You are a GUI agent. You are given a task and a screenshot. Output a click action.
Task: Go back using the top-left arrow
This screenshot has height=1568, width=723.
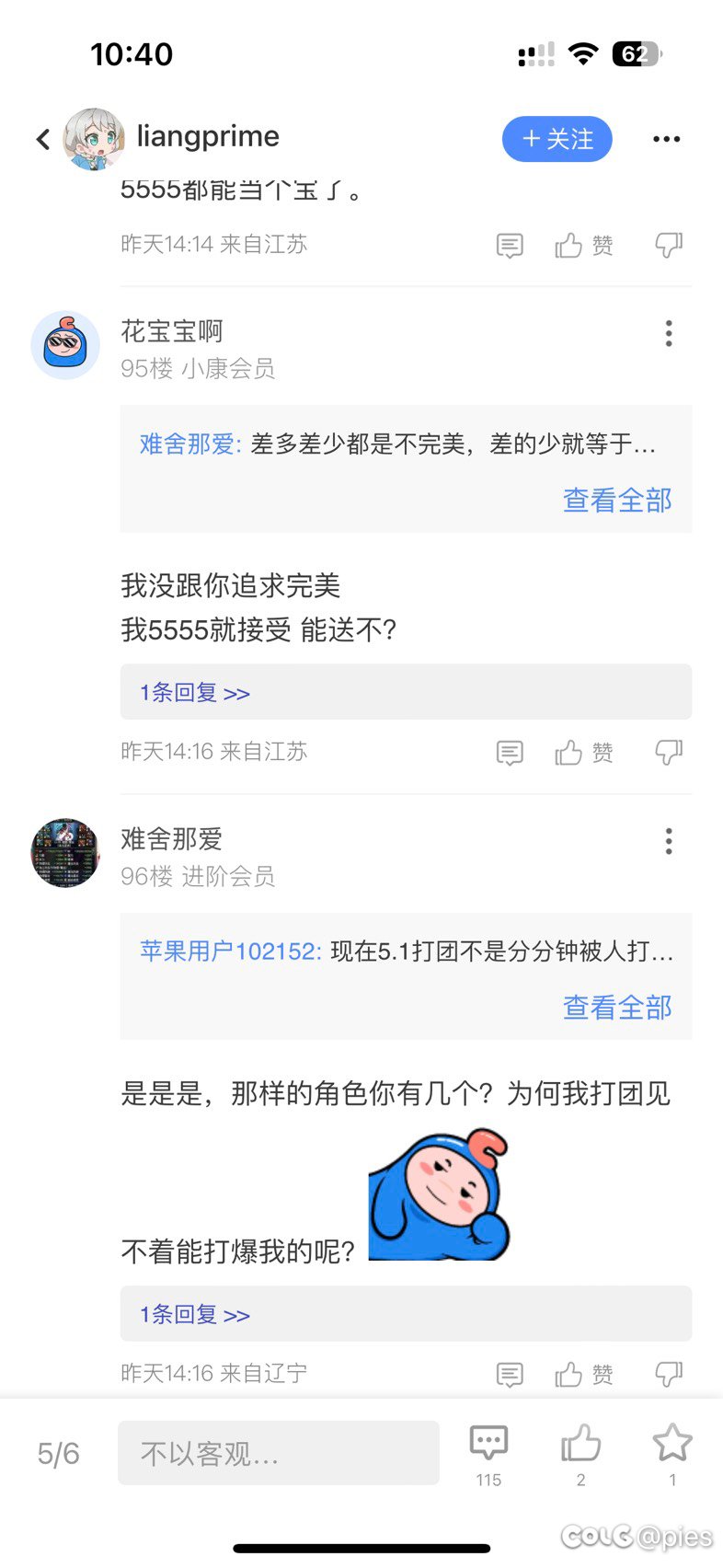tap(42, 139)
